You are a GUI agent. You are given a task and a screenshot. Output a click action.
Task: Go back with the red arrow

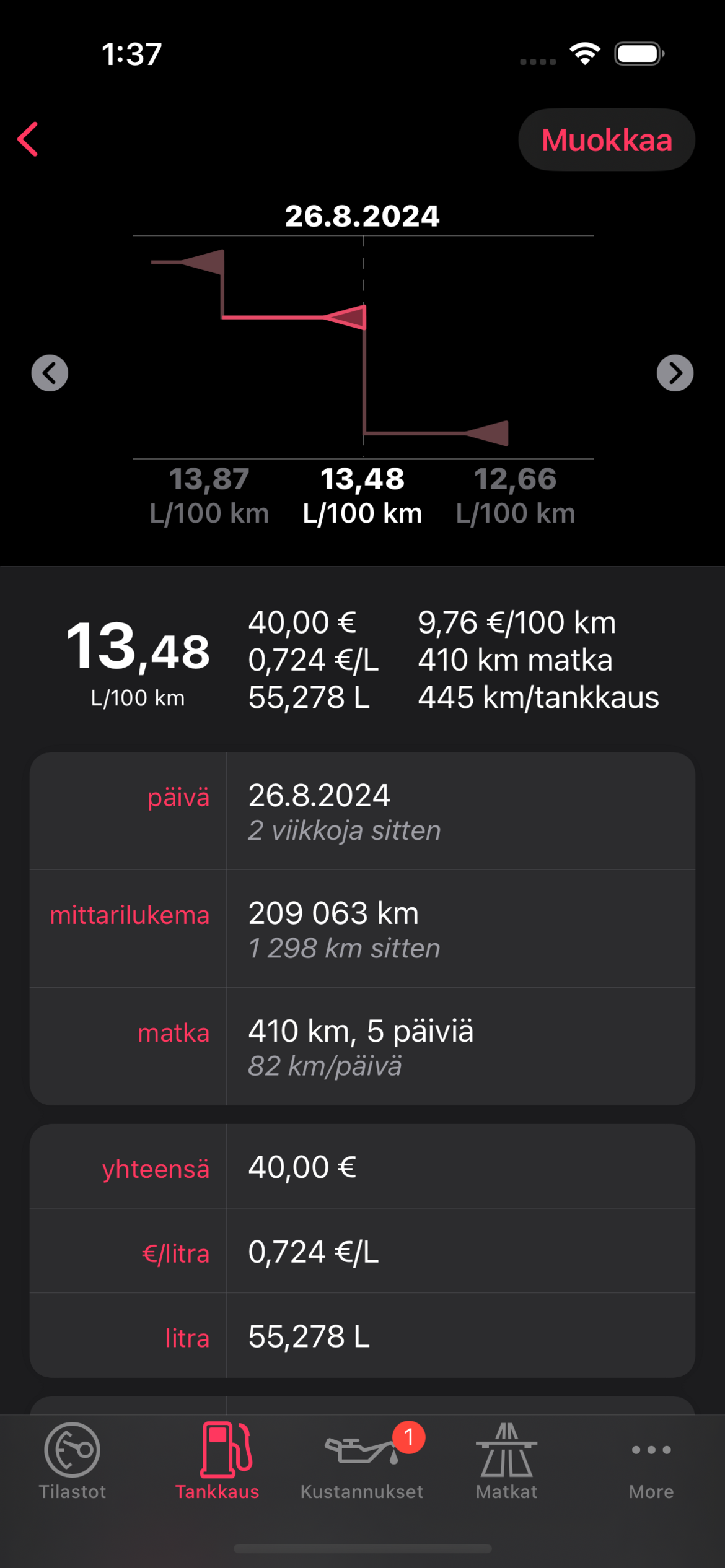click(28, 139)
